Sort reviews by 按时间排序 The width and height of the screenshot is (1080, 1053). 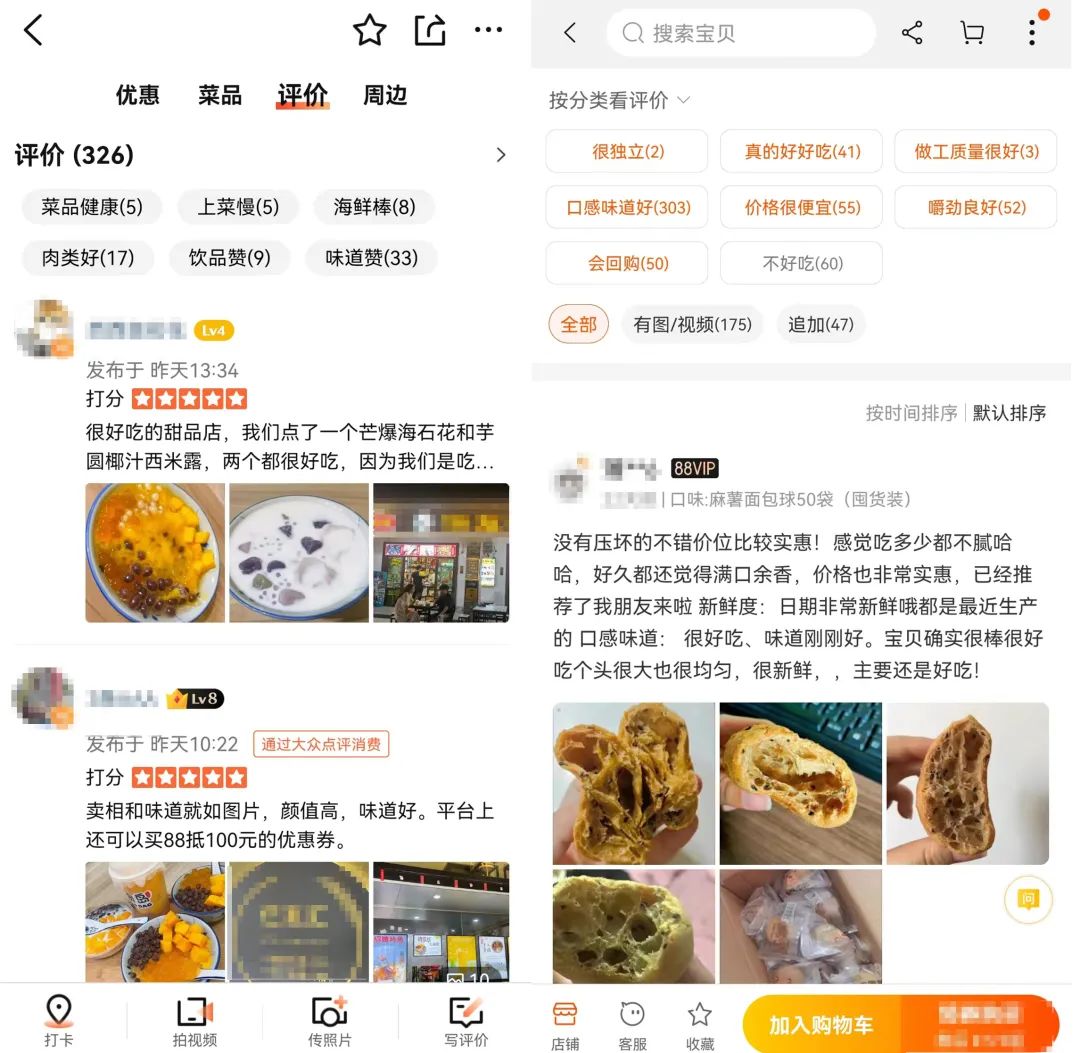911,412
